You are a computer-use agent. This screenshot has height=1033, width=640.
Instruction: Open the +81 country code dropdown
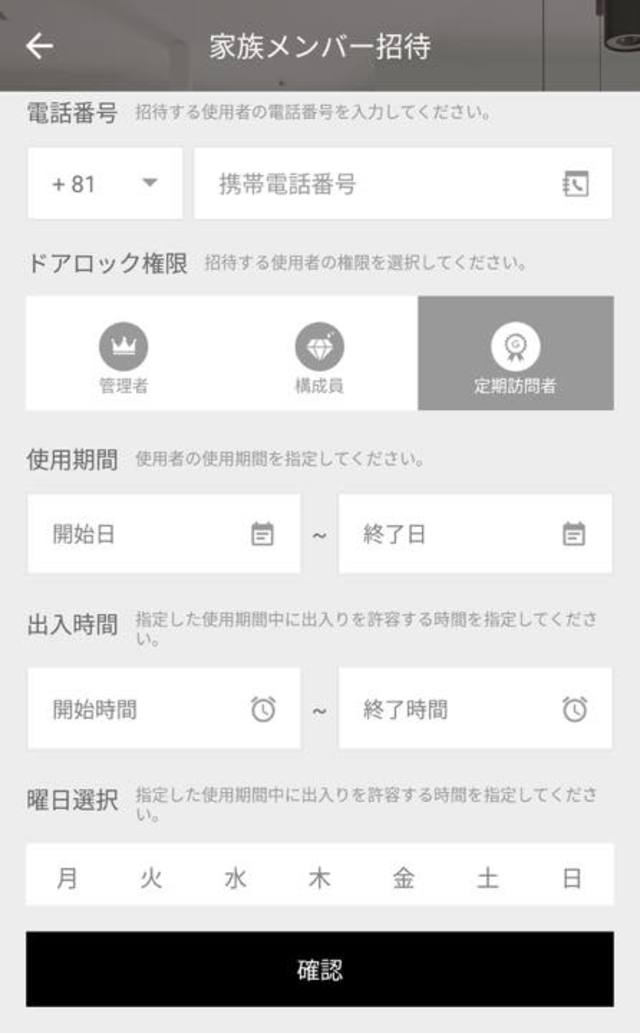(x=105, y=183)
